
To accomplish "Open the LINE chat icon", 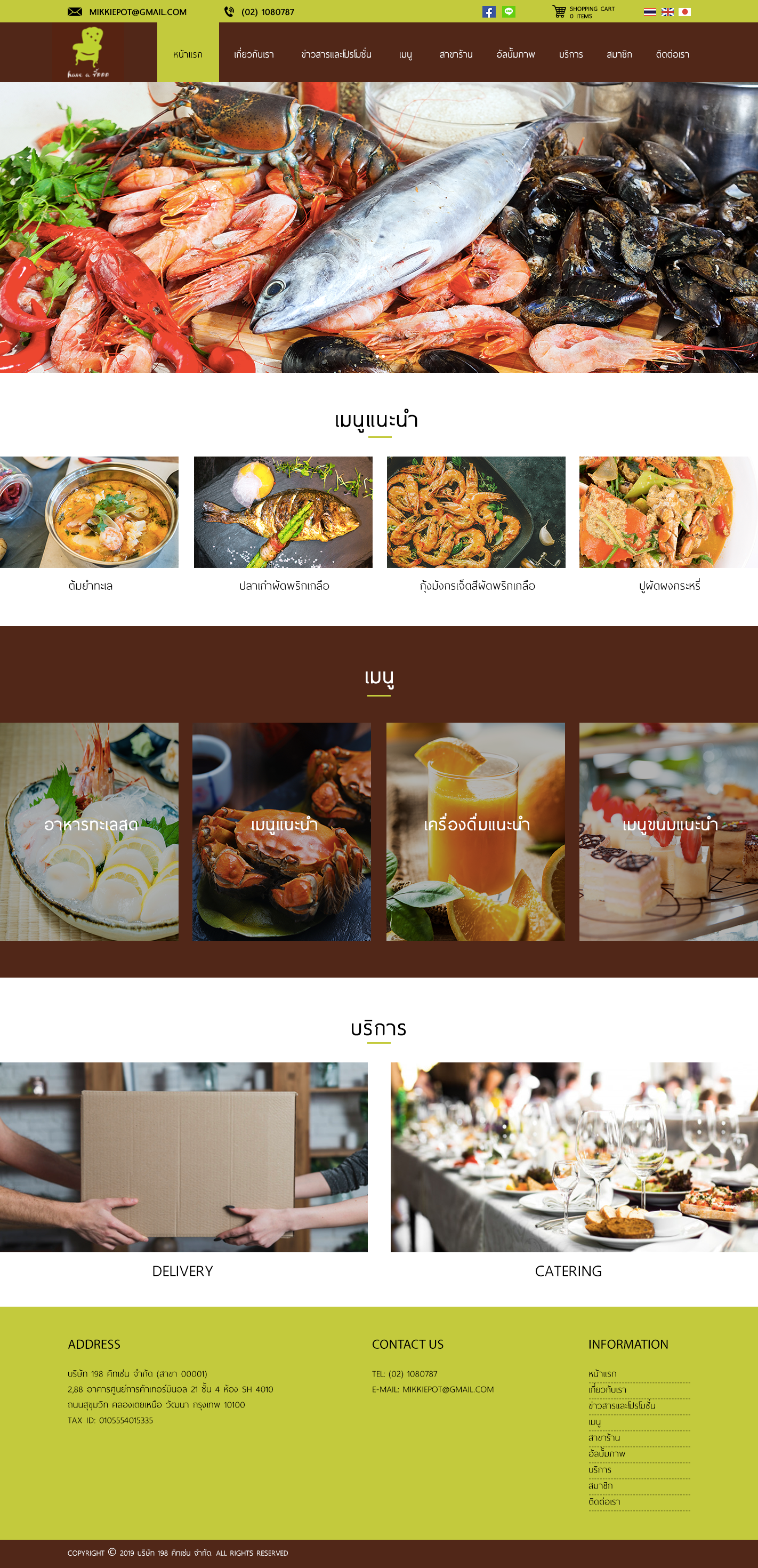I will pos(509,12).
